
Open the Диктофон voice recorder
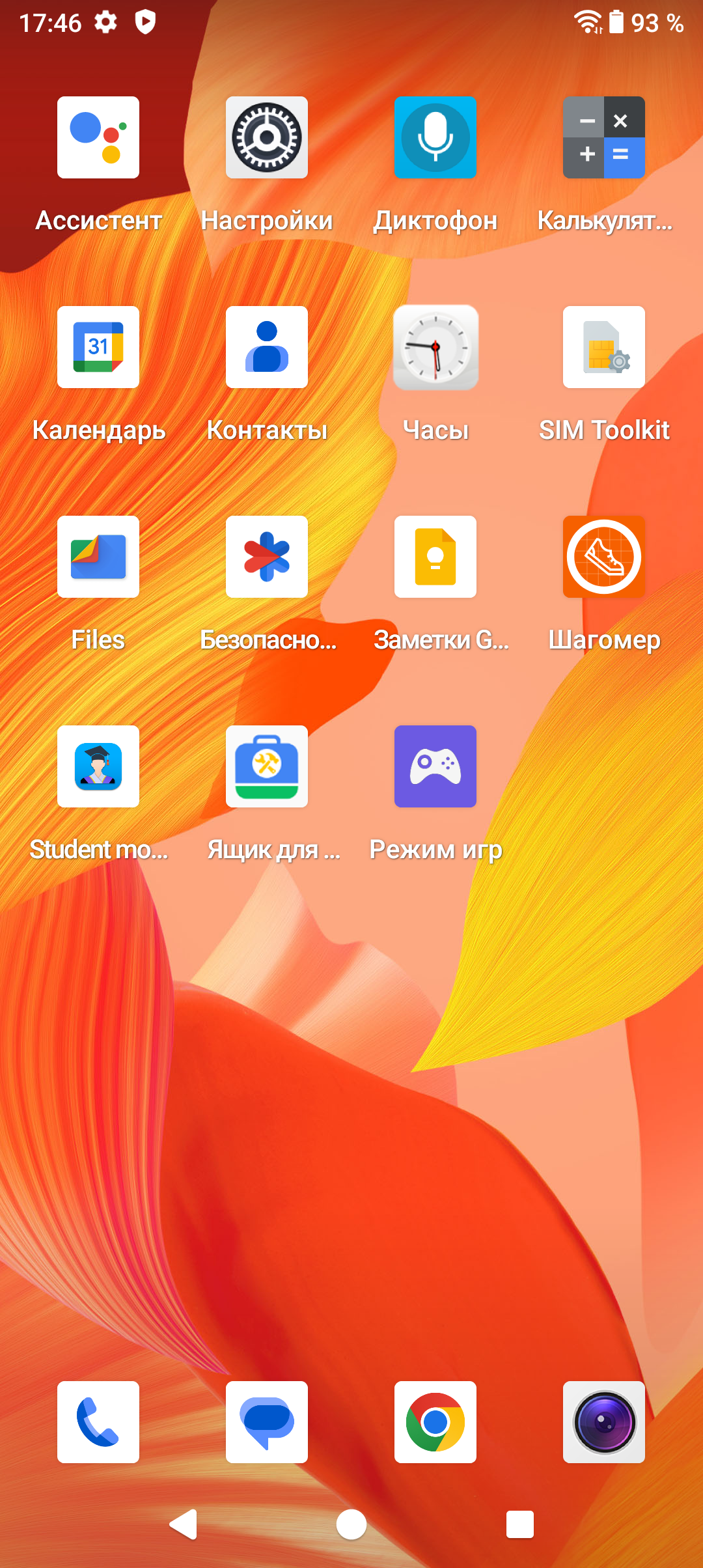click(x=435, y=137)
